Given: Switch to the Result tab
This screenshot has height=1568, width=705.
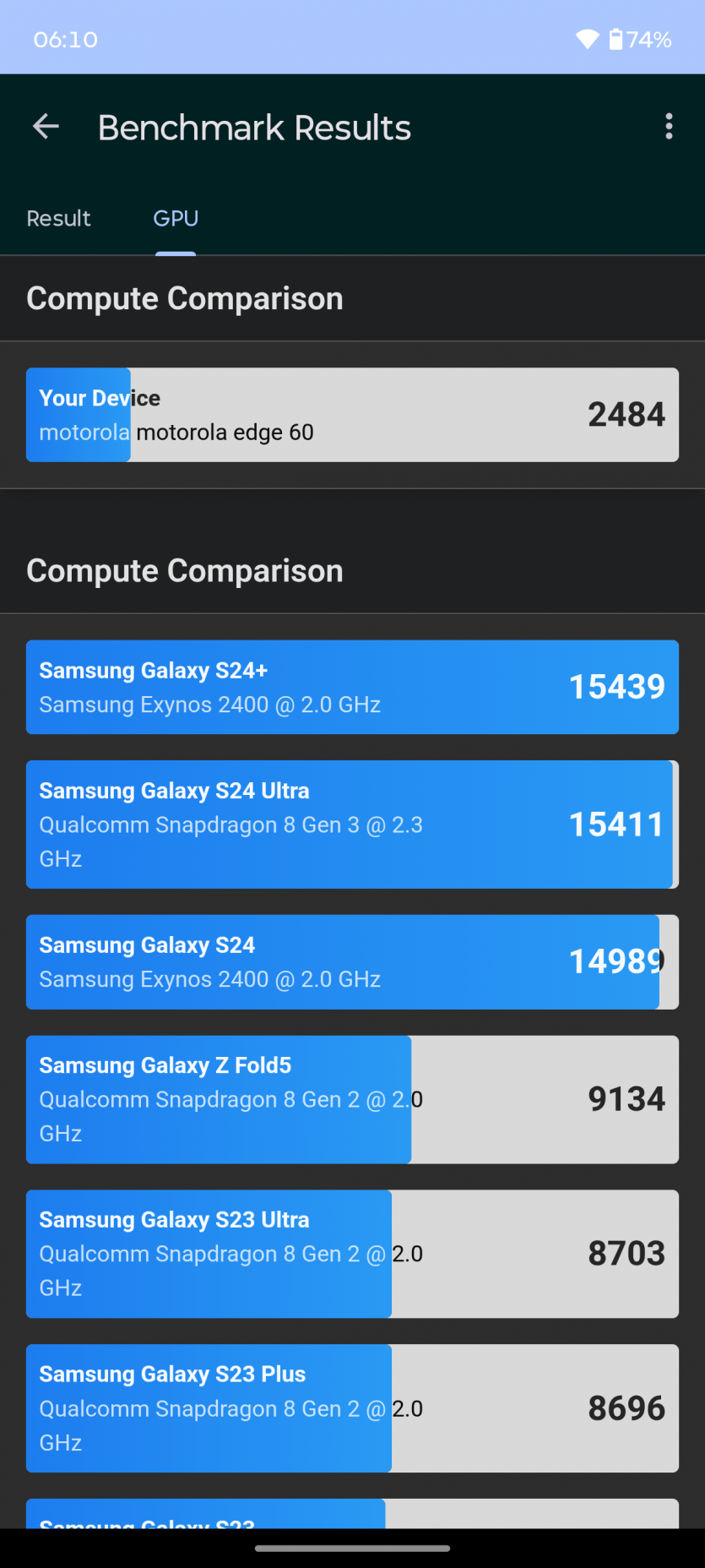Looking at the screenshot, I should [58, 219].
